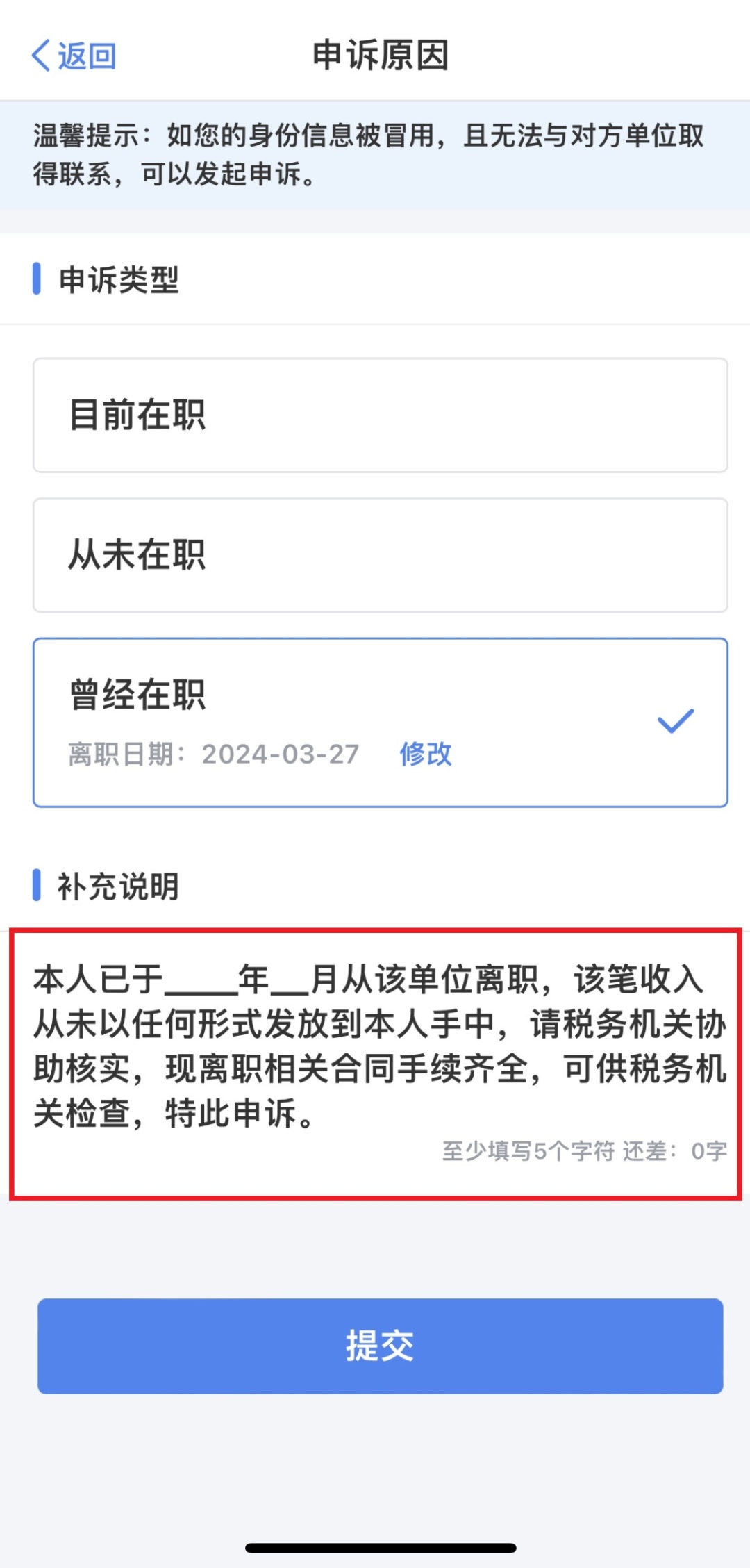Tap 修改 to change resignation date
Viewport: 750px width, 1568px height.
pyautogui.click(x=425, y=754)
